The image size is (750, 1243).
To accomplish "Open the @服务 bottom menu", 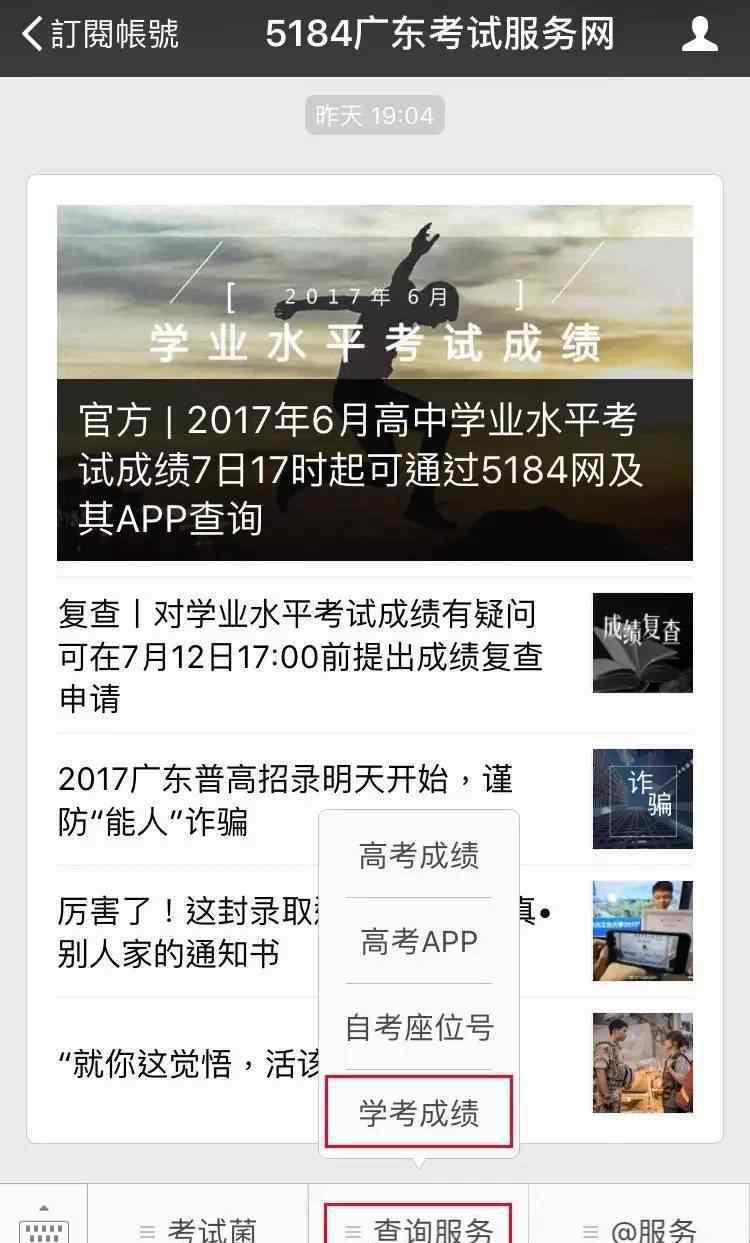I will (640, 1226).
